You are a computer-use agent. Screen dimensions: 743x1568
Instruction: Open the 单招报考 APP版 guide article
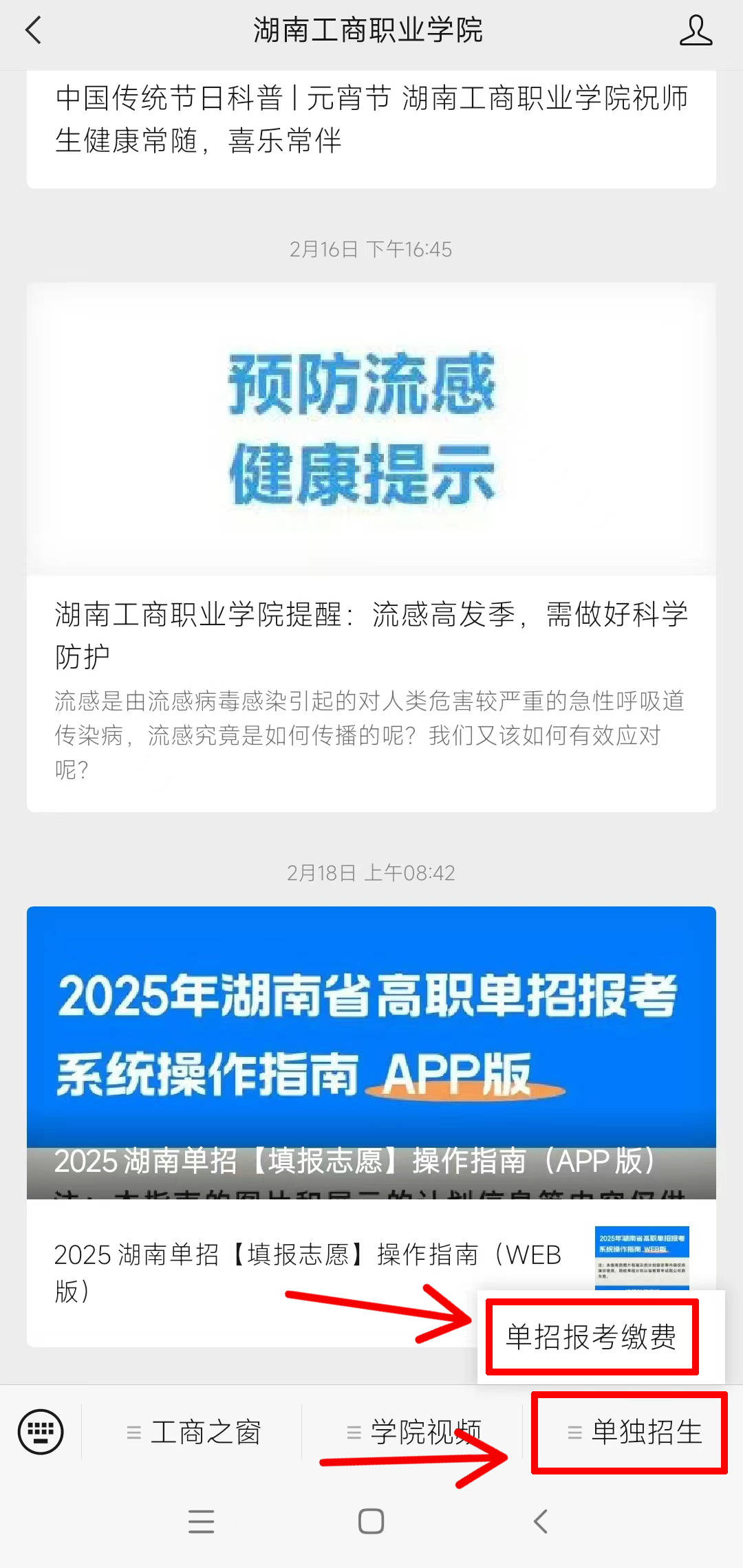pos(371,1052)
